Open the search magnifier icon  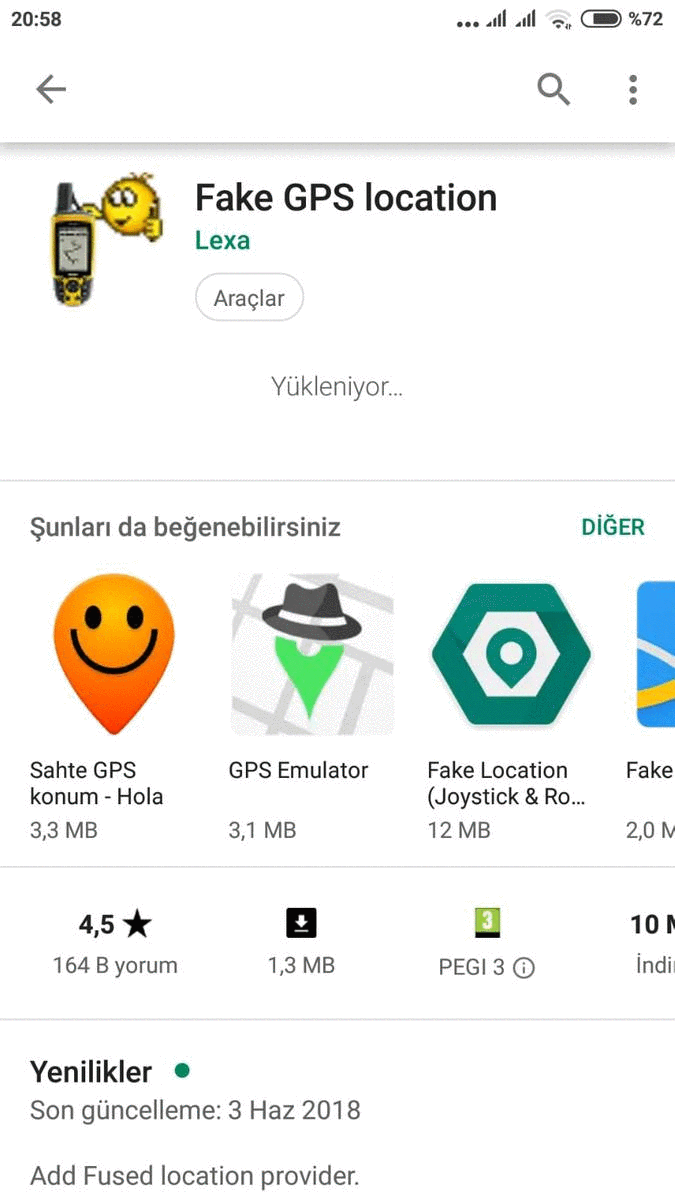(553, 90)
